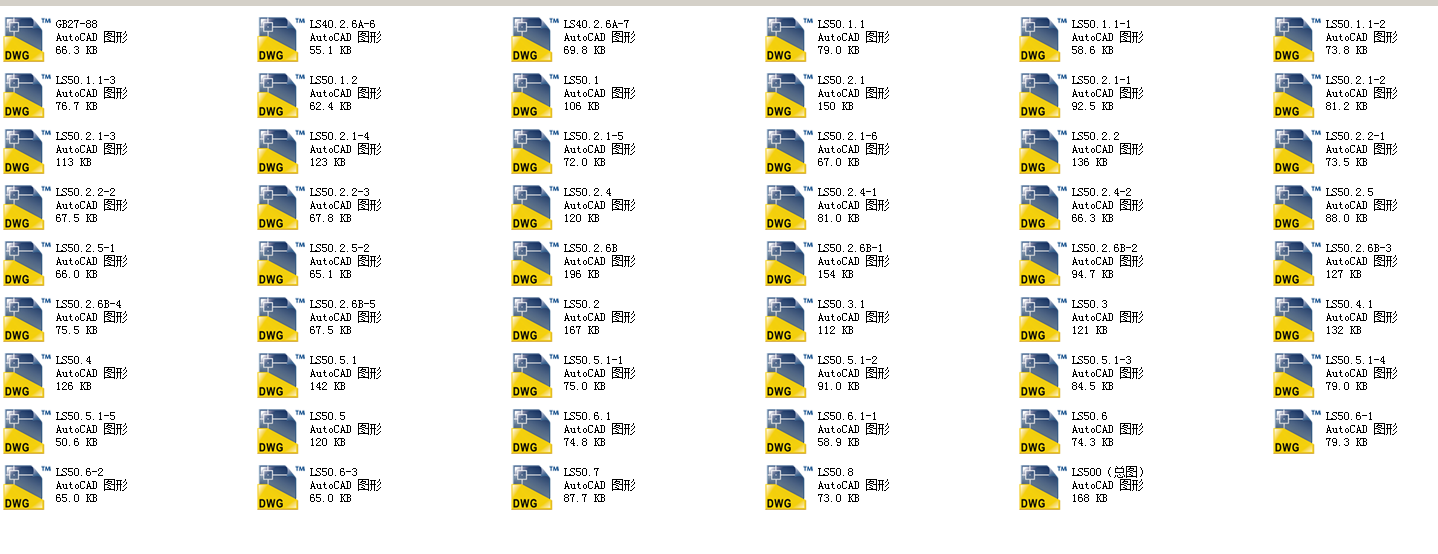Tap the LS50.4.1 drawing file
1438x554 pixels.
coord(1295,319)
